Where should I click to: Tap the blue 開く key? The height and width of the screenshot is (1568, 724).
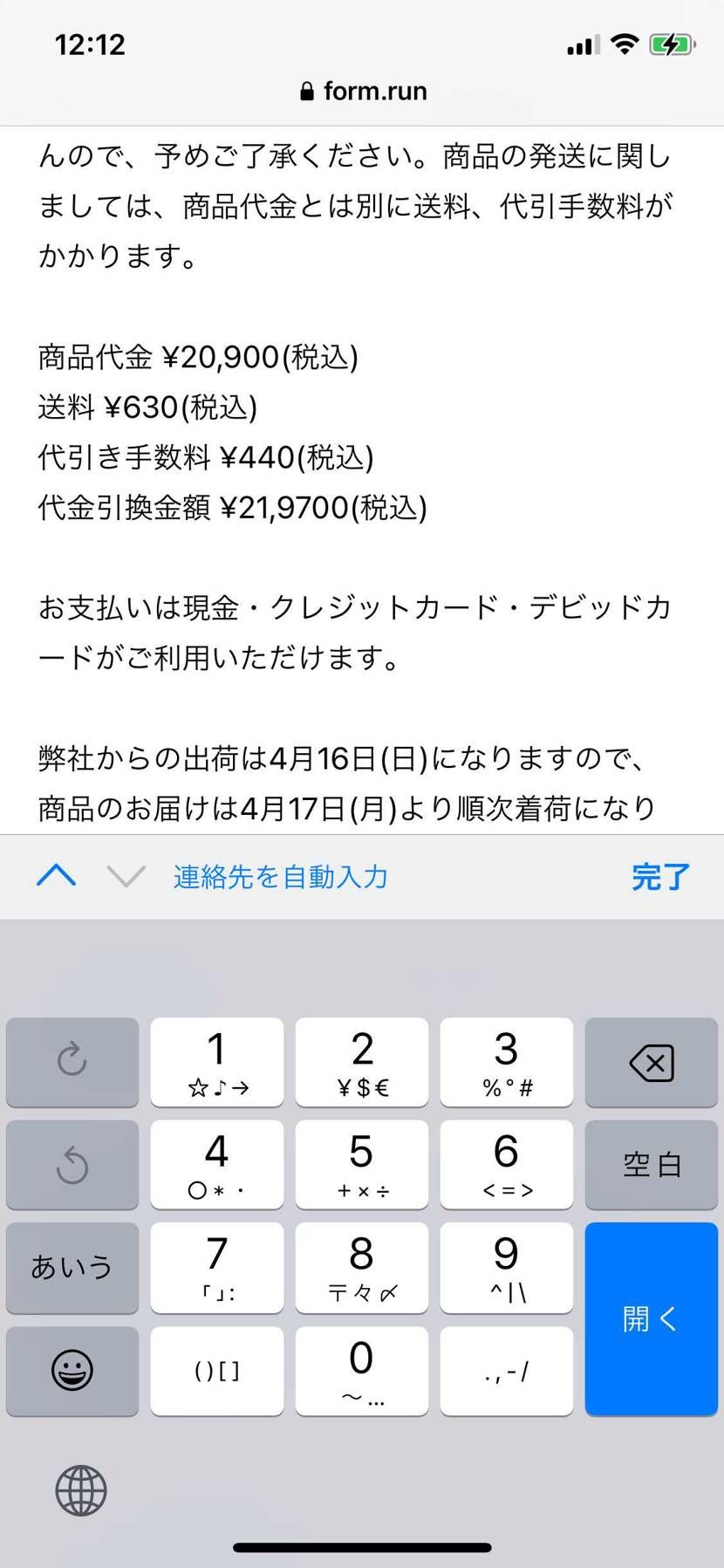click(652, 1319)
